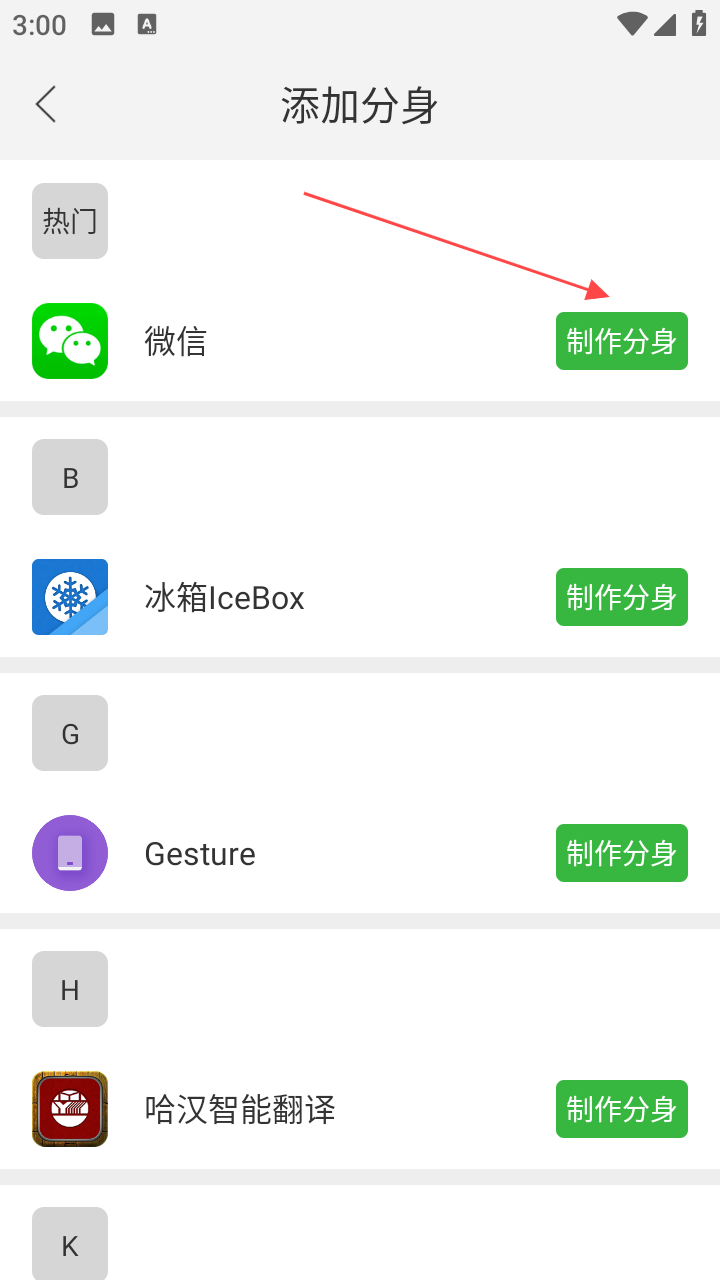The width and height of the screenshot is (720, 1280).
Task: Create a clone of 冰箱IceBox
Action: click(621, 597)
